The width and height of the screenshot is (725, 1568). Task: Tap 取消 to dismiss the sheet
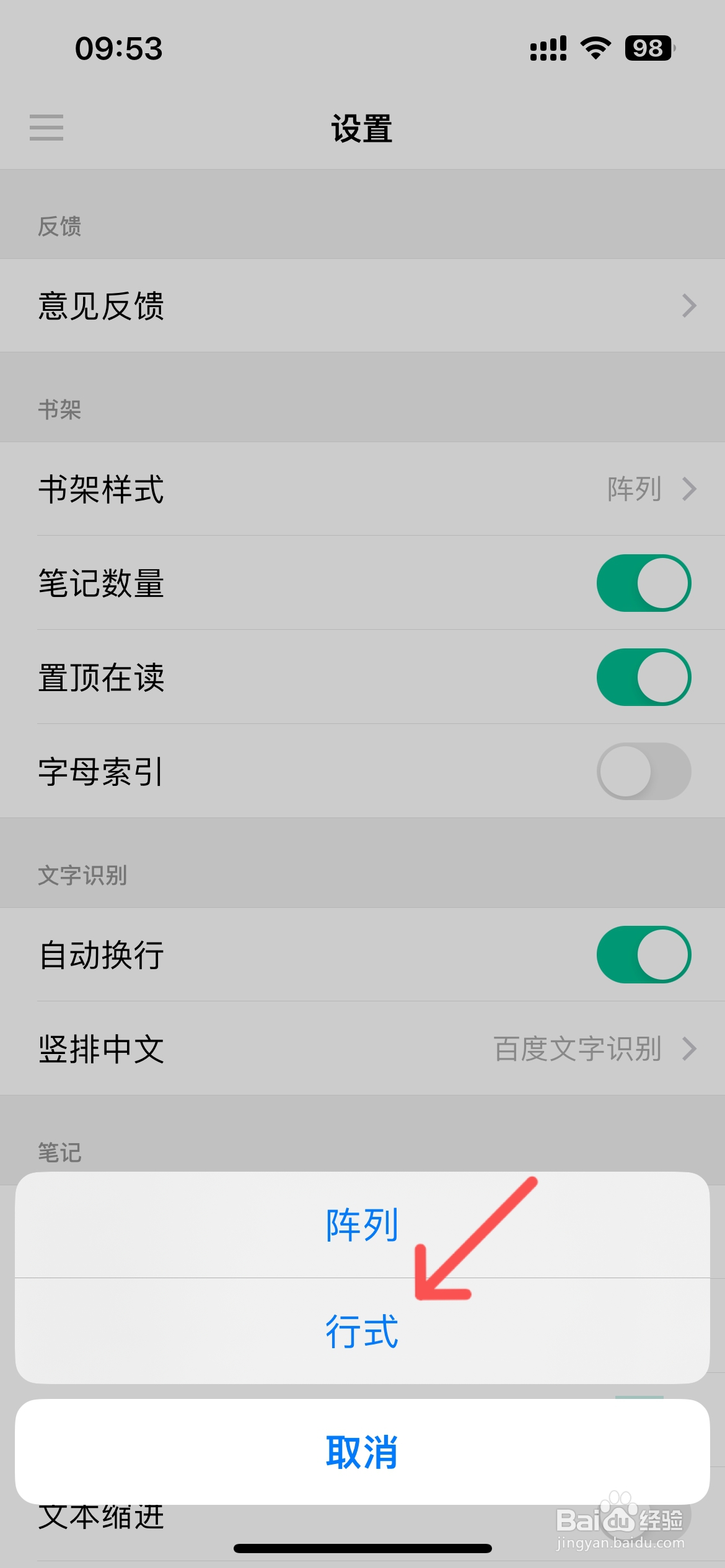tap(362, 1452)
